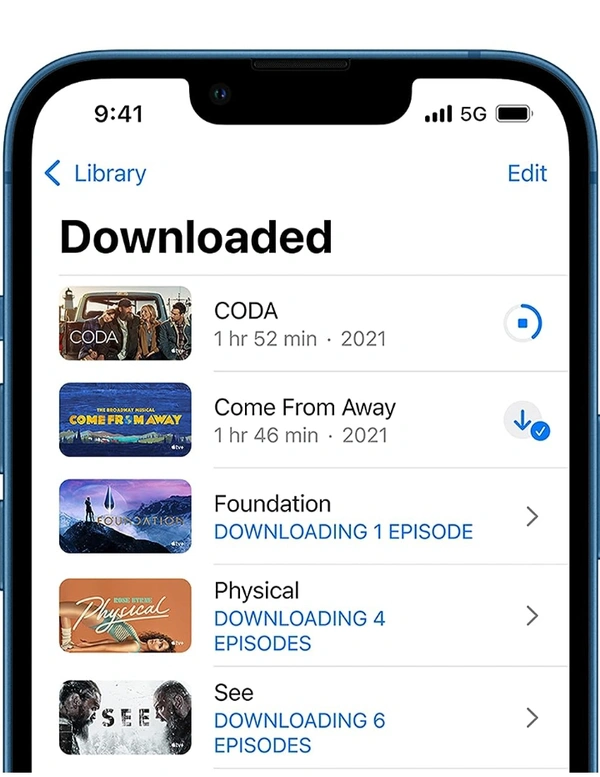Tap the downloaded icon for Come From Away
Image resolution: width=600 pixels, height=777 pixels.
pyautogui.click(x=524, y=420)
